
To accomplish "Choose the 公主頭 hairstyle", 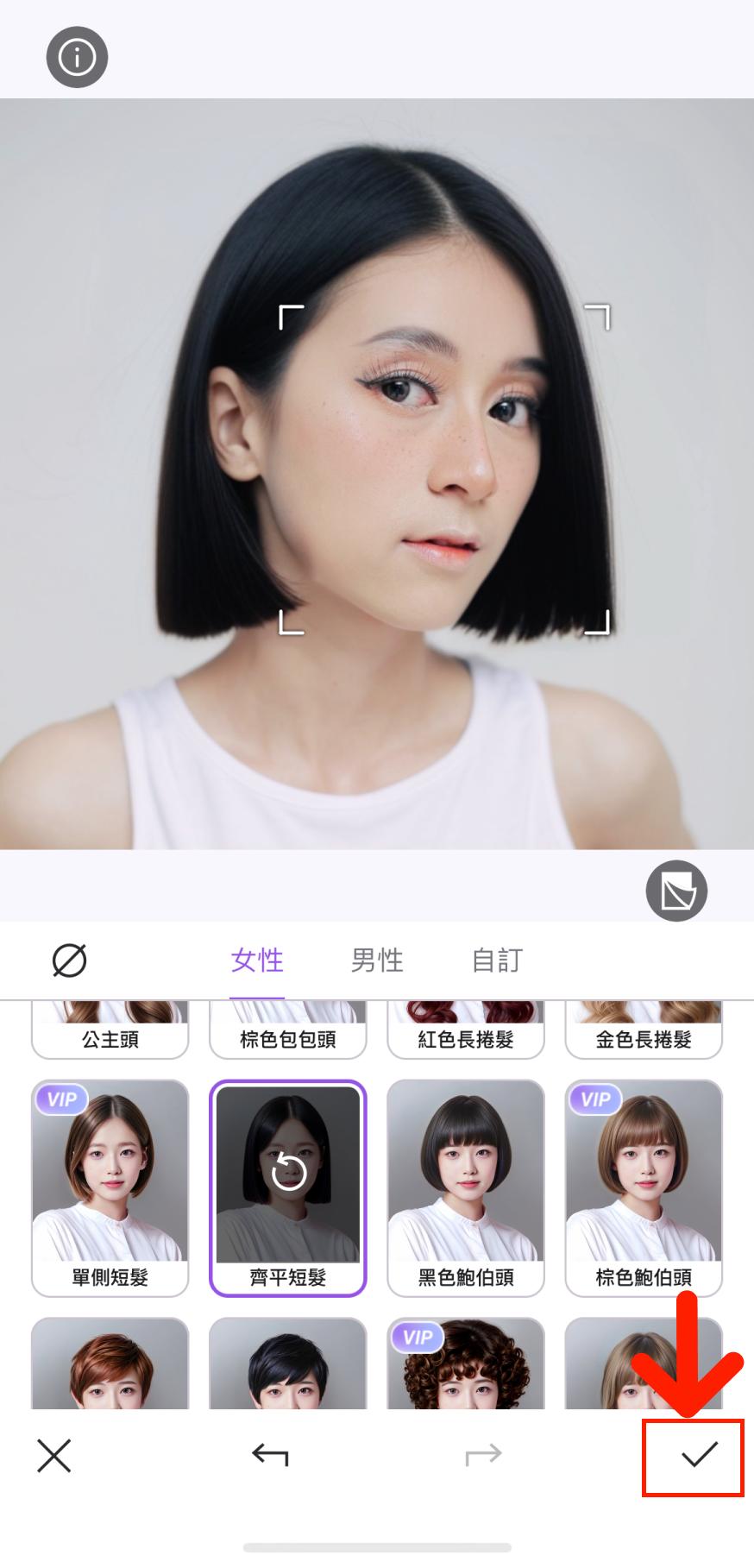I will click(109, 1031).
